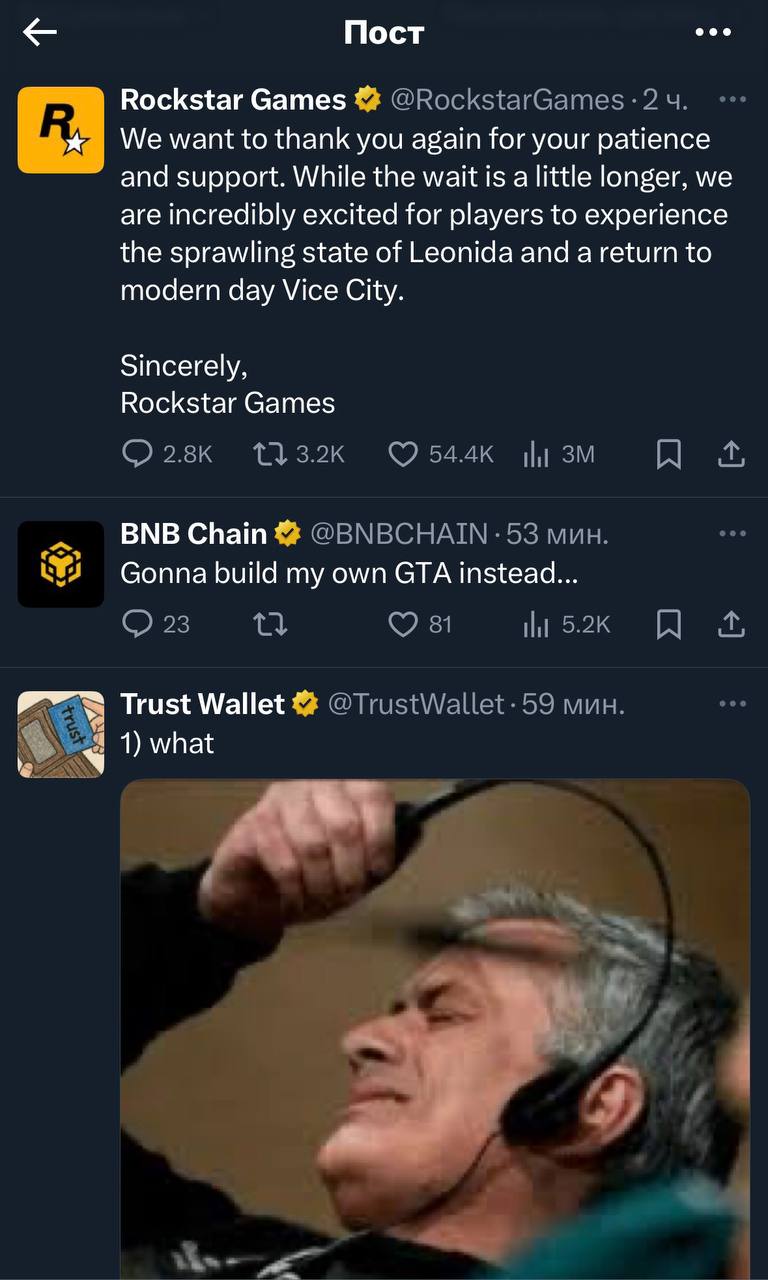768x1280 pixels.
Task: Open more options on Rockstar Games post
Action: (x=732, y=99)
